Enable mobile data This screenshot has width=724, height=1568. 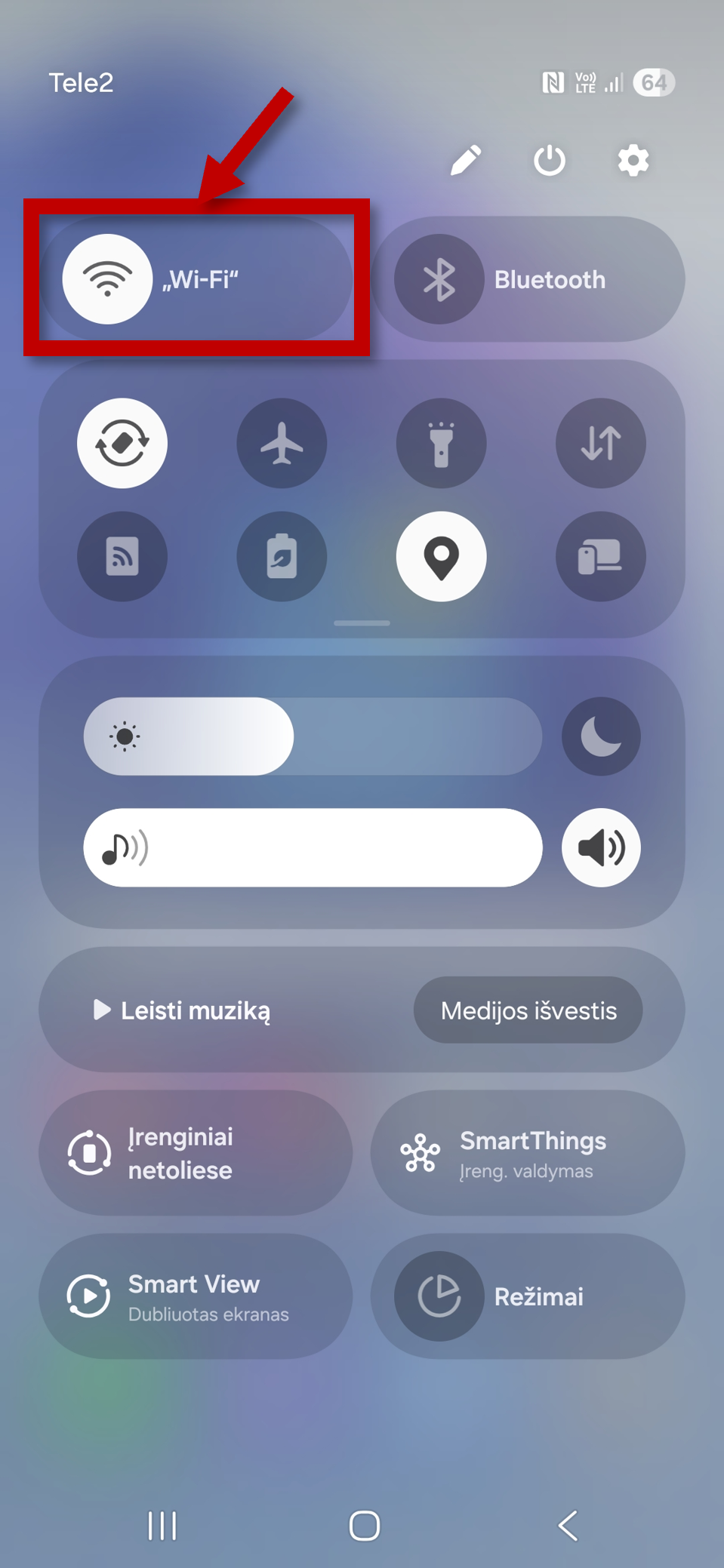[x=600, y=443]
